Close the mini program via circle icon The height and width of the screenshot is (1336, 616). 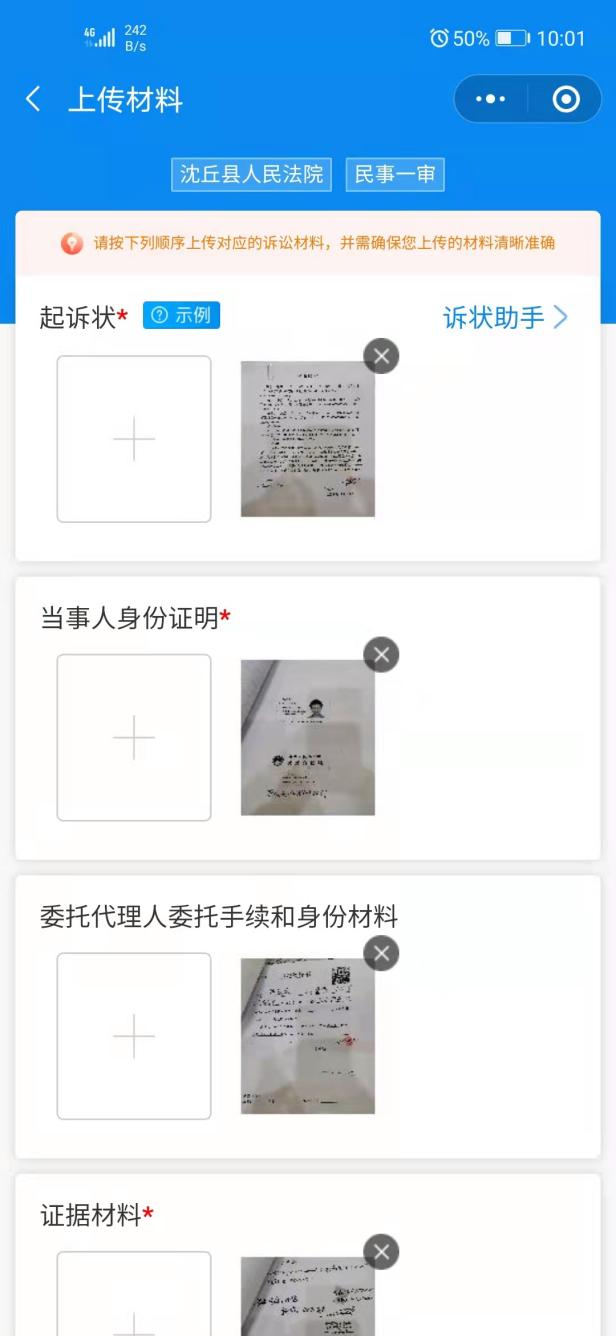pyautogui.click(x=566, y=100)
